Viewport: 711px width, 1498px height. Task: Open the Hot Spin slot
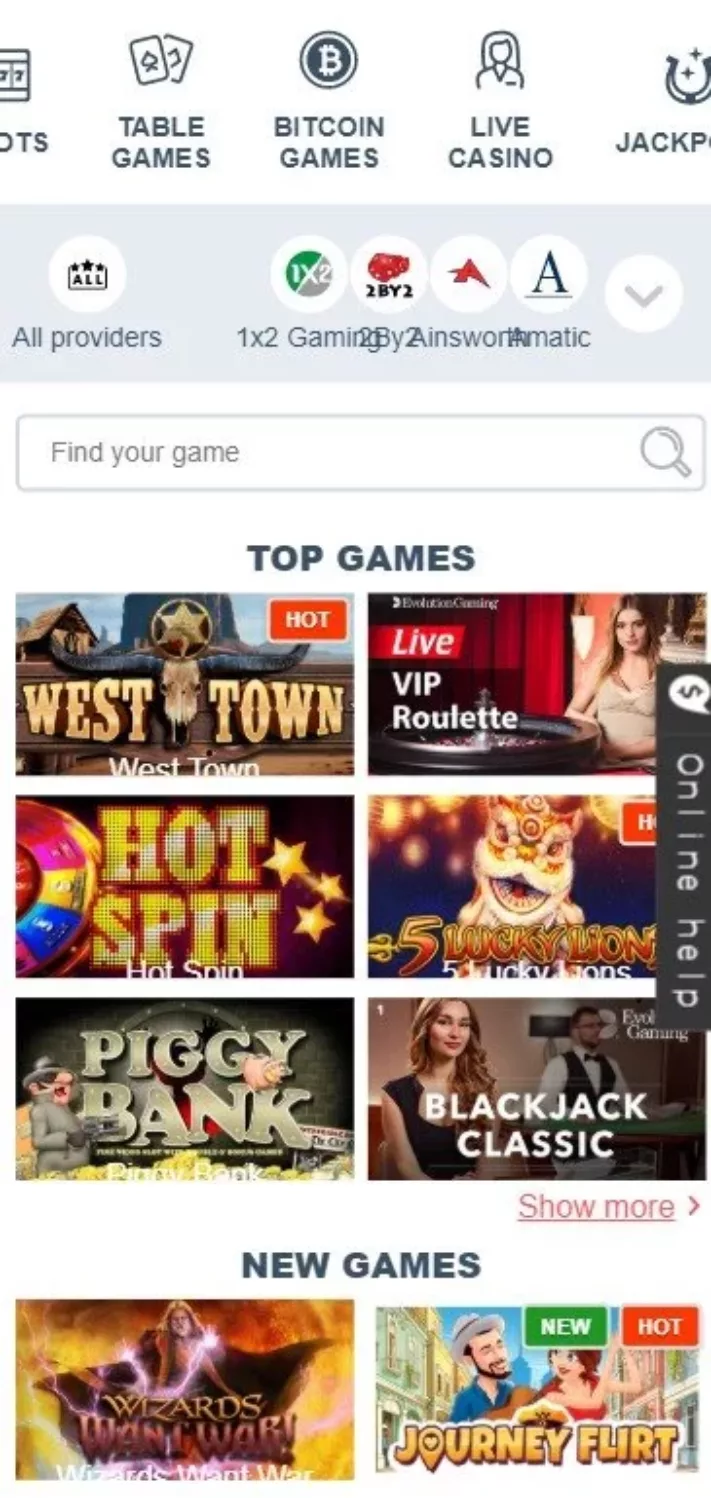click(x=185, y=886)
